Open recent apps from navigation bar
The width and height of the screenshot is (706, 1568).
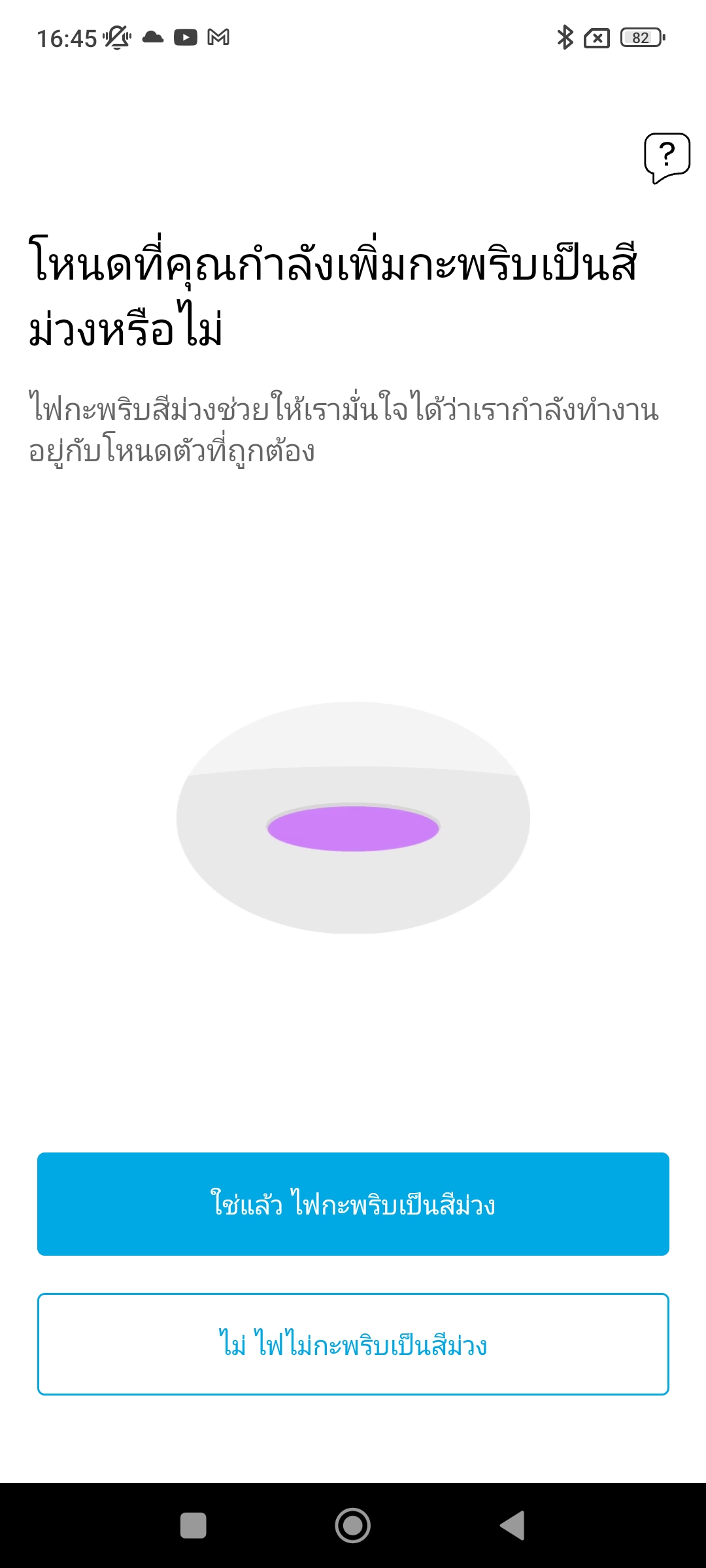(x=193, y=1526)
